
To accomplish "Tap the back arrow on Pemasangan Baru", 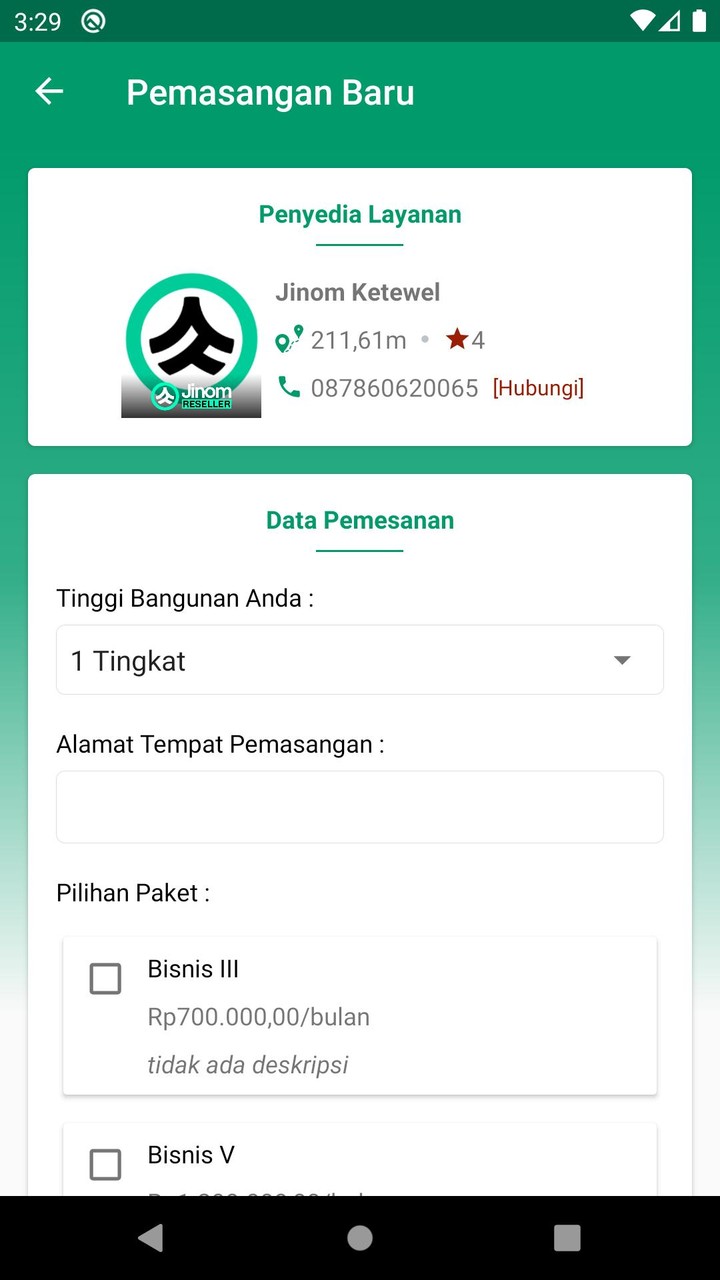I will [48, 91].
